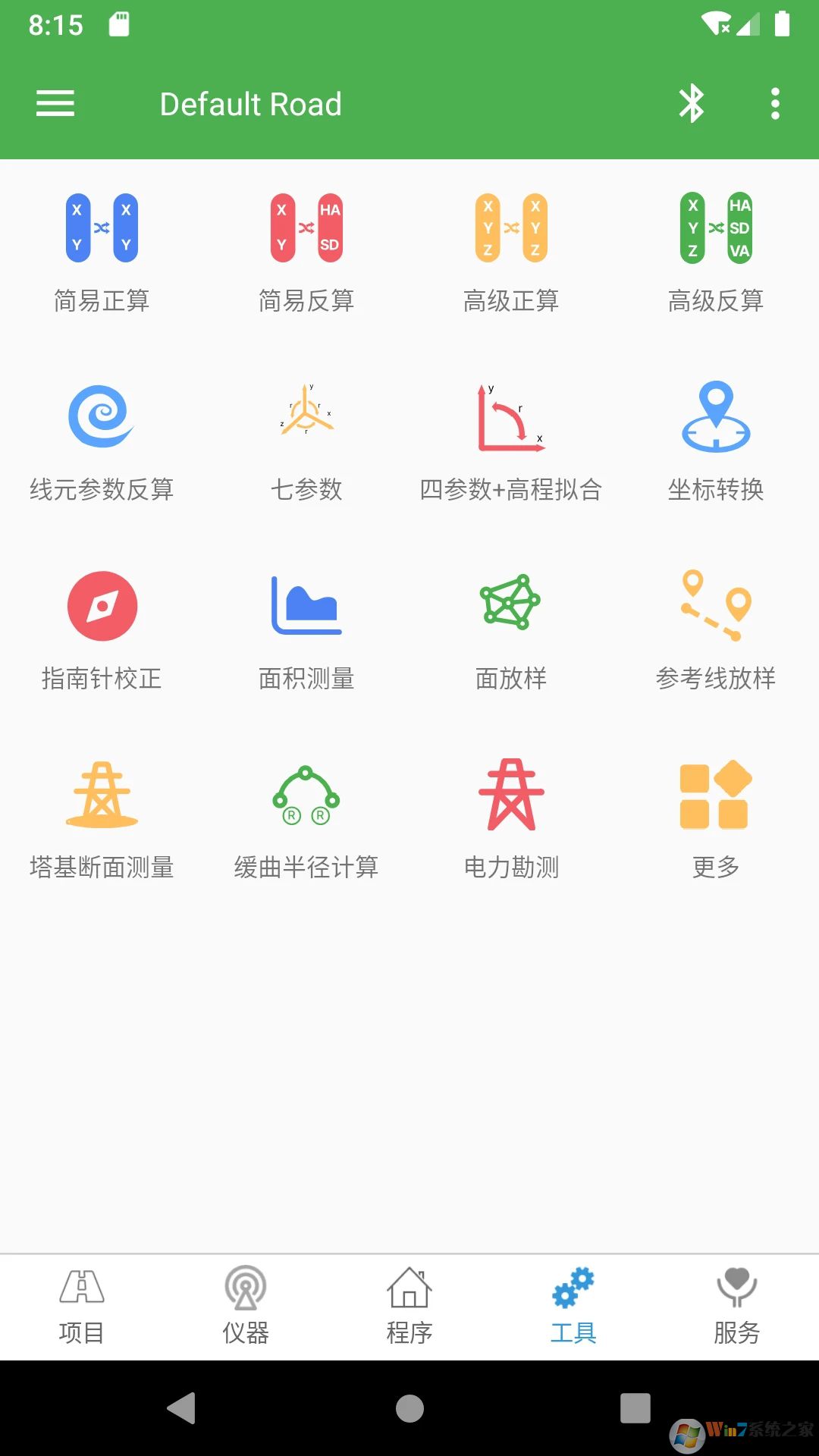The image size is (819, 1456).
Task: Launch the 高级正算 tool
Action: coord(510,250)
